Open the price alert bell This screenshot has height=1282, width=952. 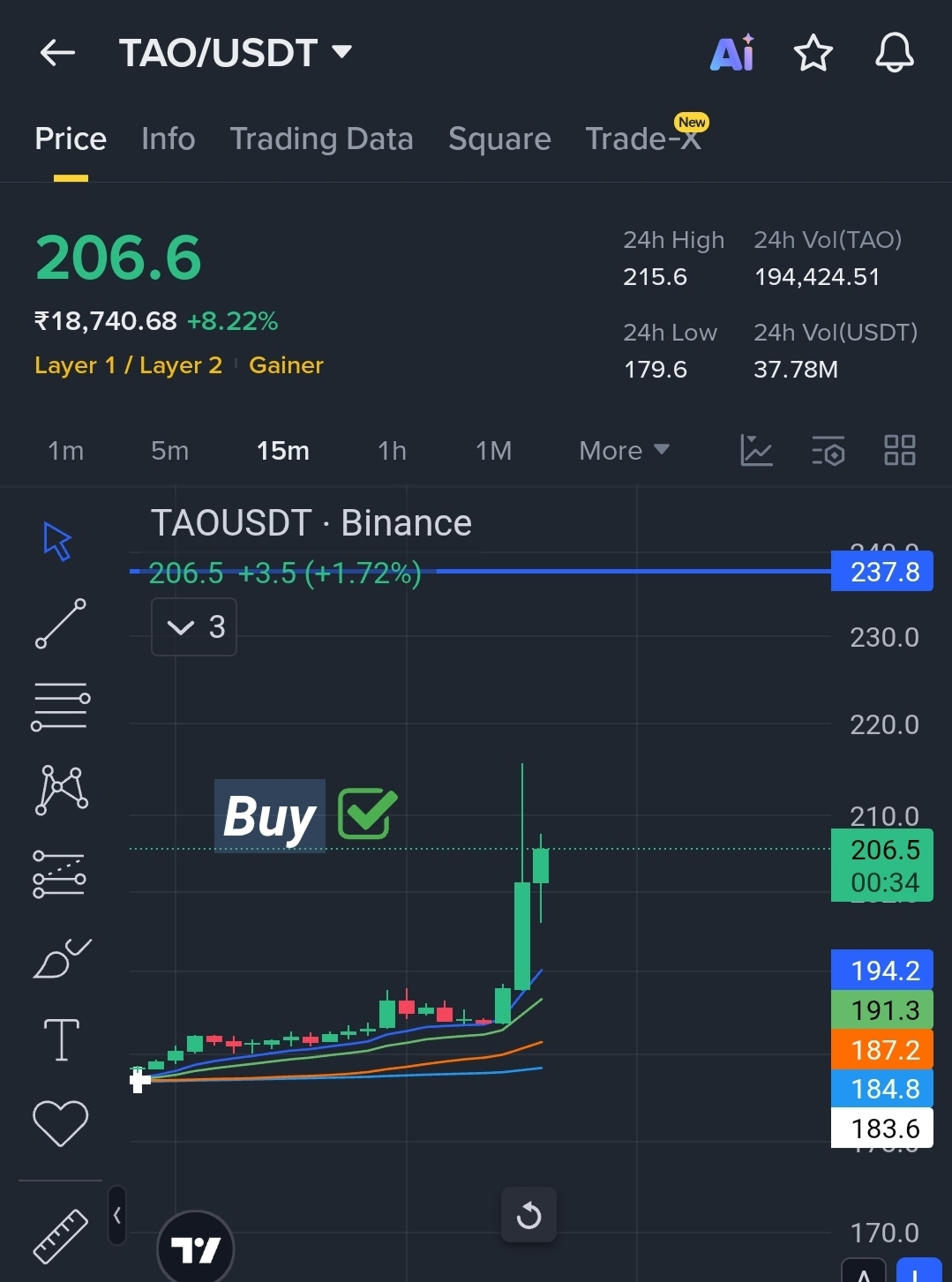pyautogui.click(x=894, y=53)
